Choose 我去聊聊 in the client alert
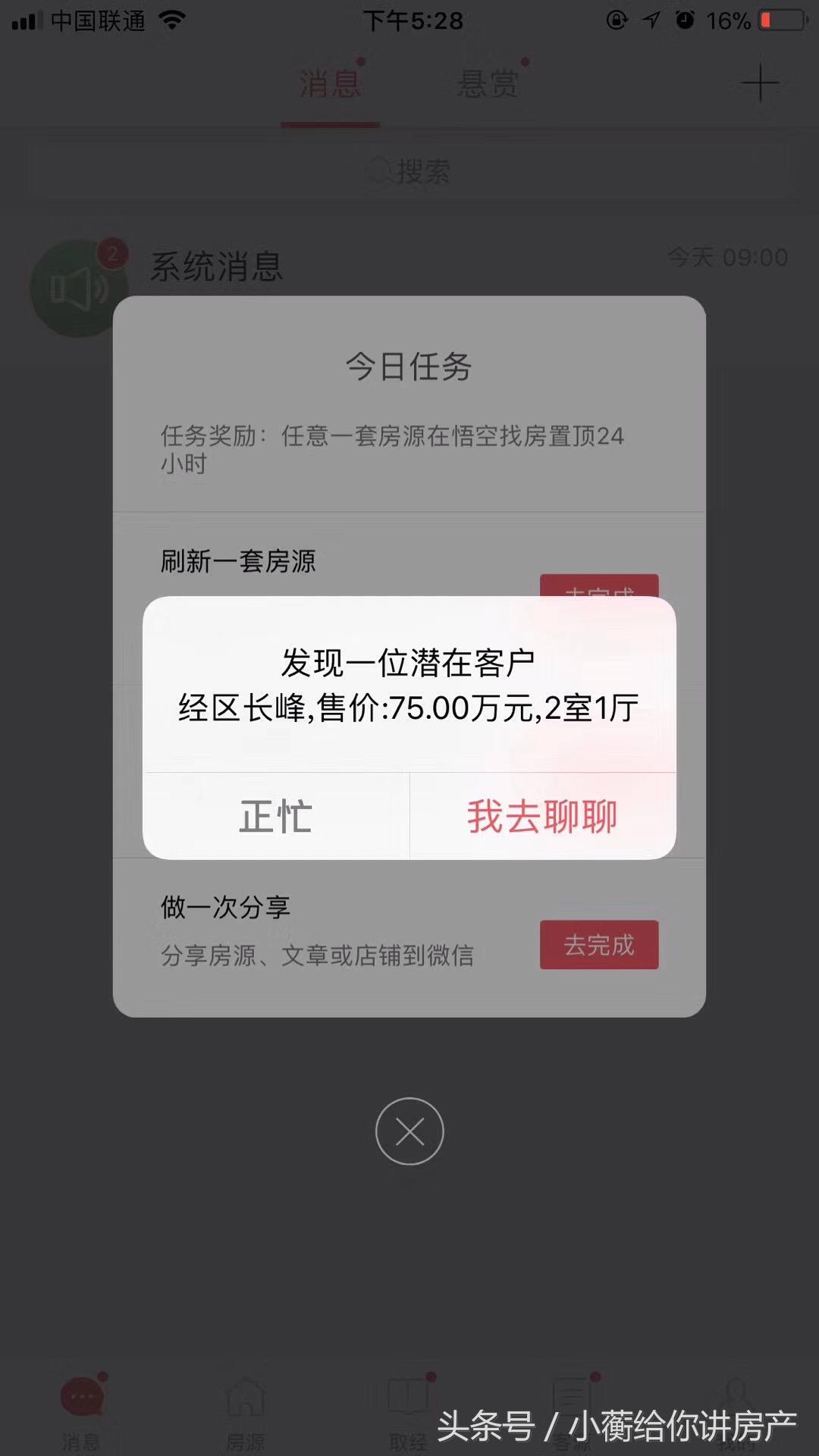Image resolution: width=819 pixels, height=1456 pixels. 541,817
